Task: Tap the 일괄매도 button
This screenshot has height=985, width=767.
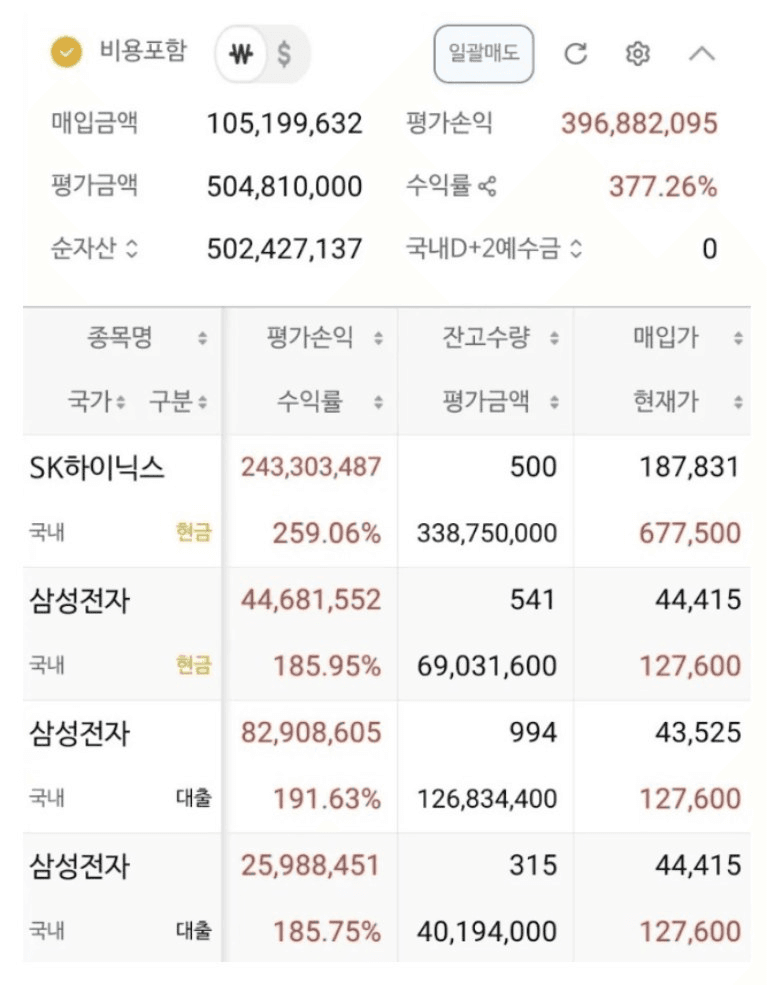Action: coord(483,54)
